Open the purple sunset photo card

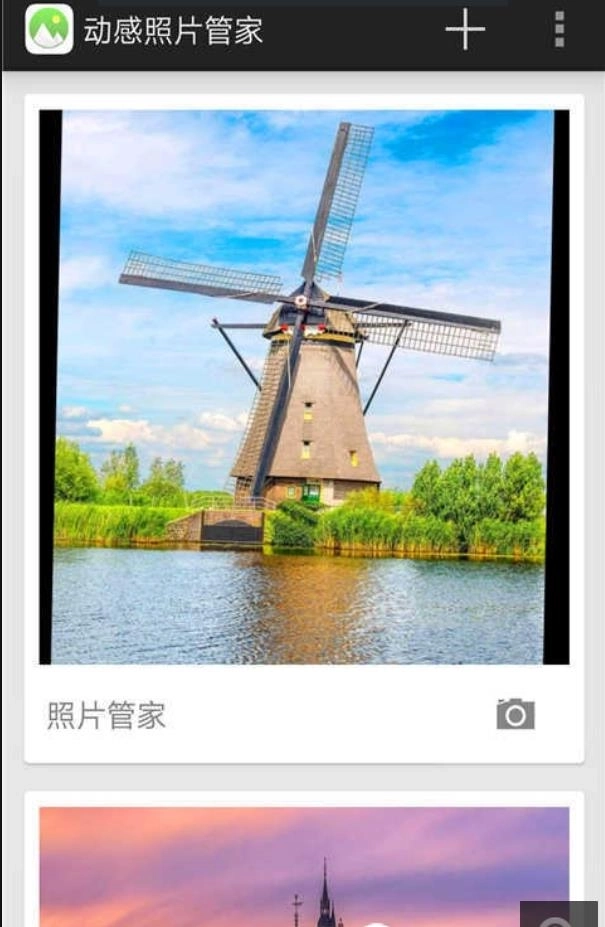point(280,868)
